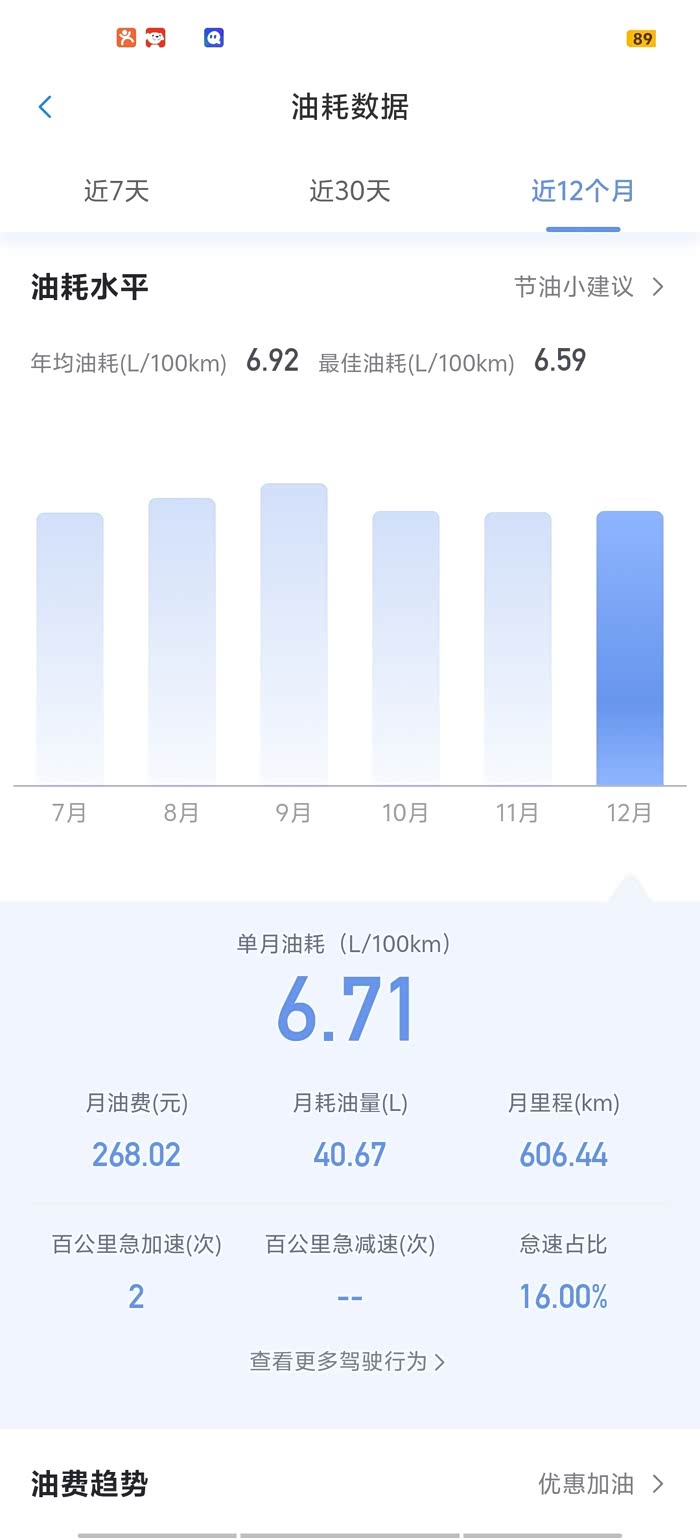Select the 11月 bar in the chart
The height and width of the screenshot is (1540, 700).
[518, 649]
